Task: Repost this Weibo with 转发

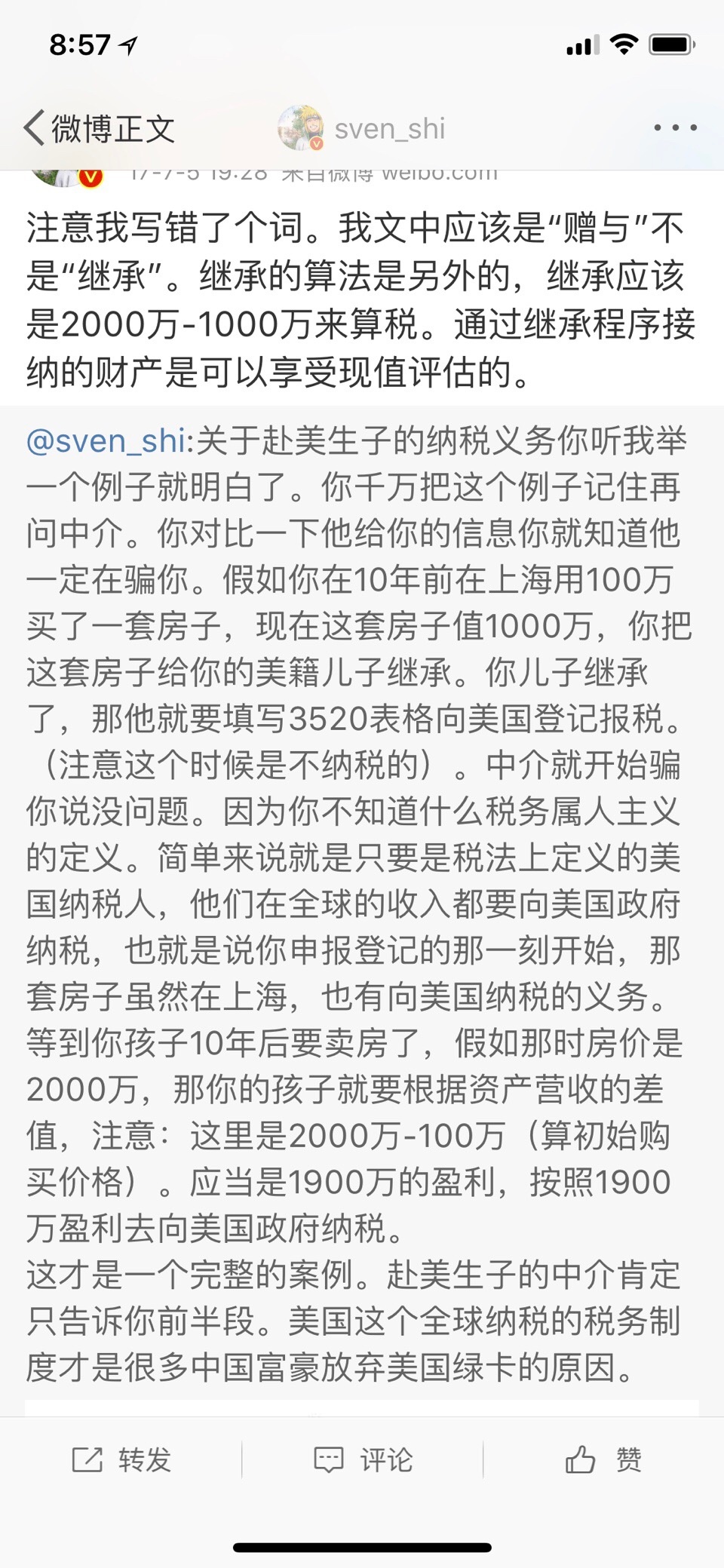Action: (x=121, y=1459)
